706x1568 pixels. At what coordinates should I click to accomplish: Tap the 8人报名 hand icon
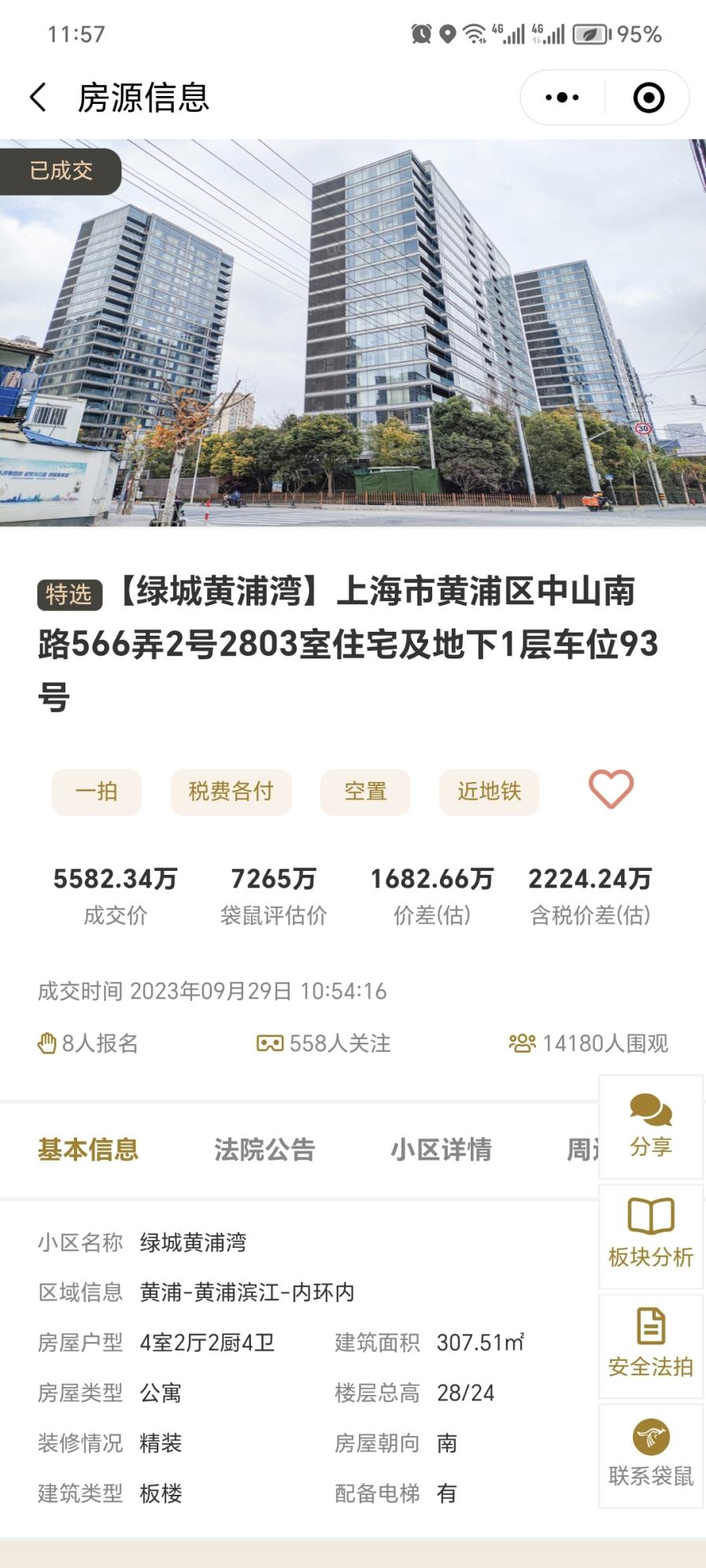pos(45,1044)
